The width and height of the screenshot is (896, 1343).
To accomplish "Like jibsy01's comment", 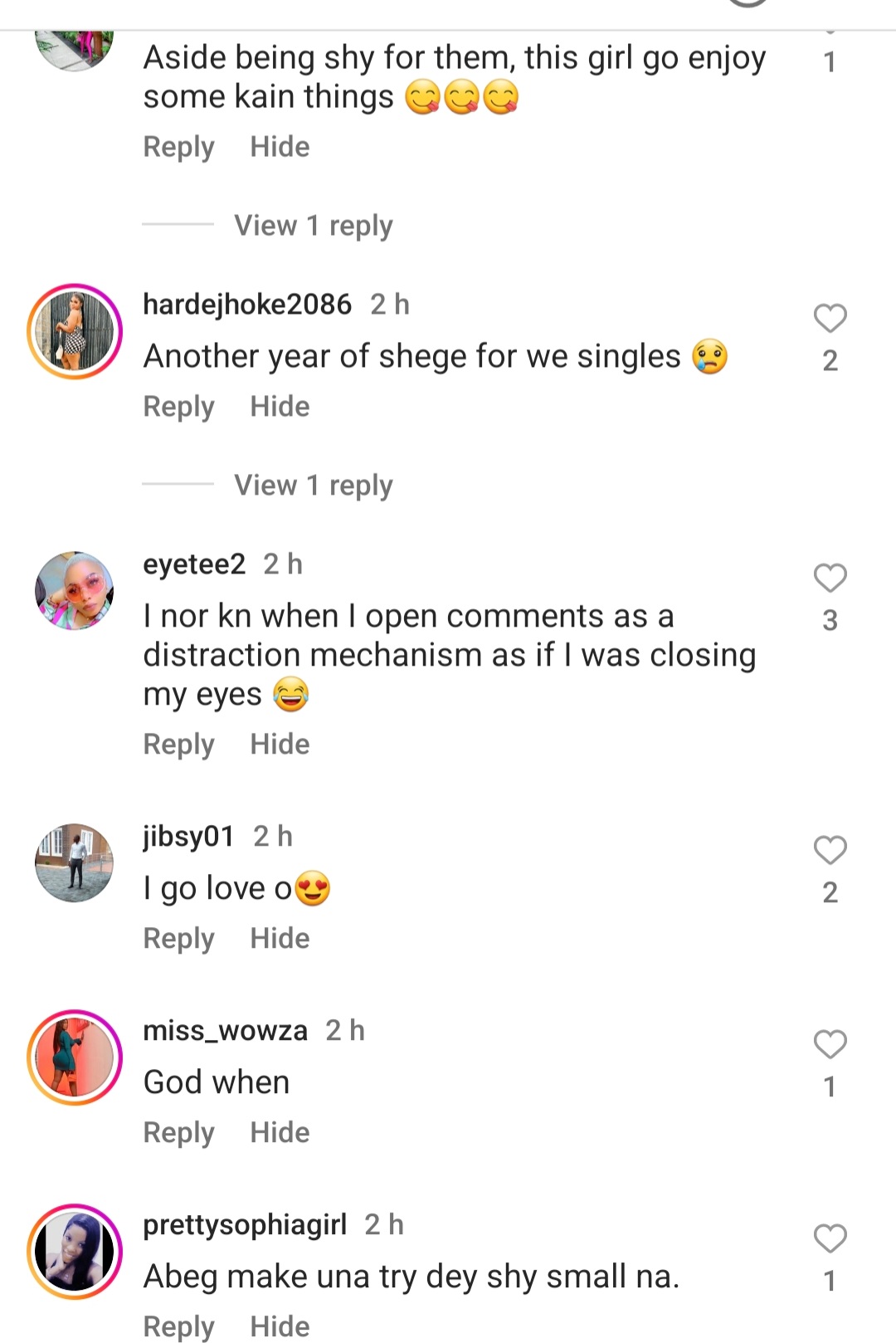I will click(x=830, y=850).
